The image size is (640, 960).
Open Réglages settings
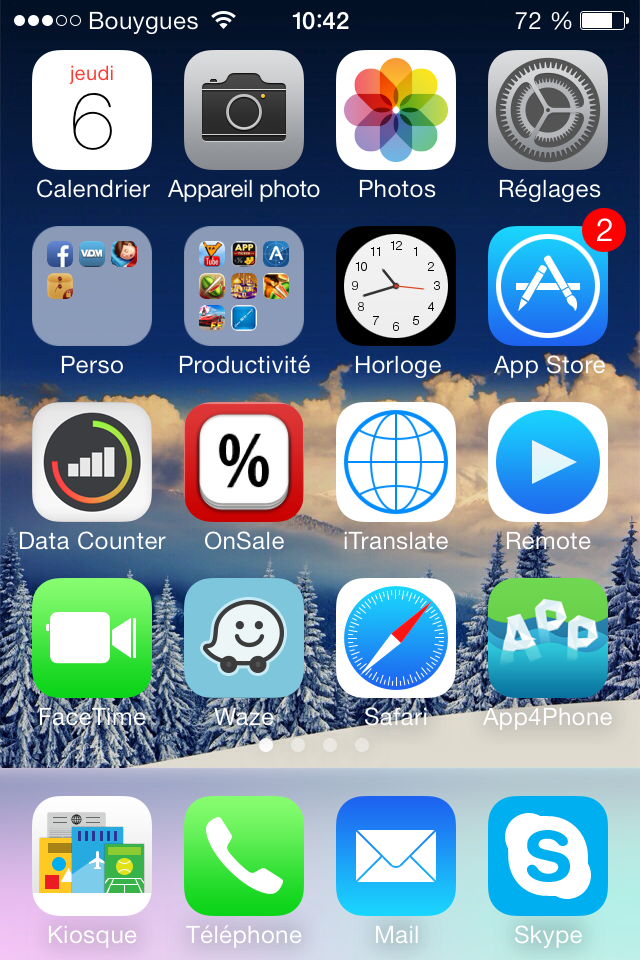pyautogui.click(x=548, y=110)
